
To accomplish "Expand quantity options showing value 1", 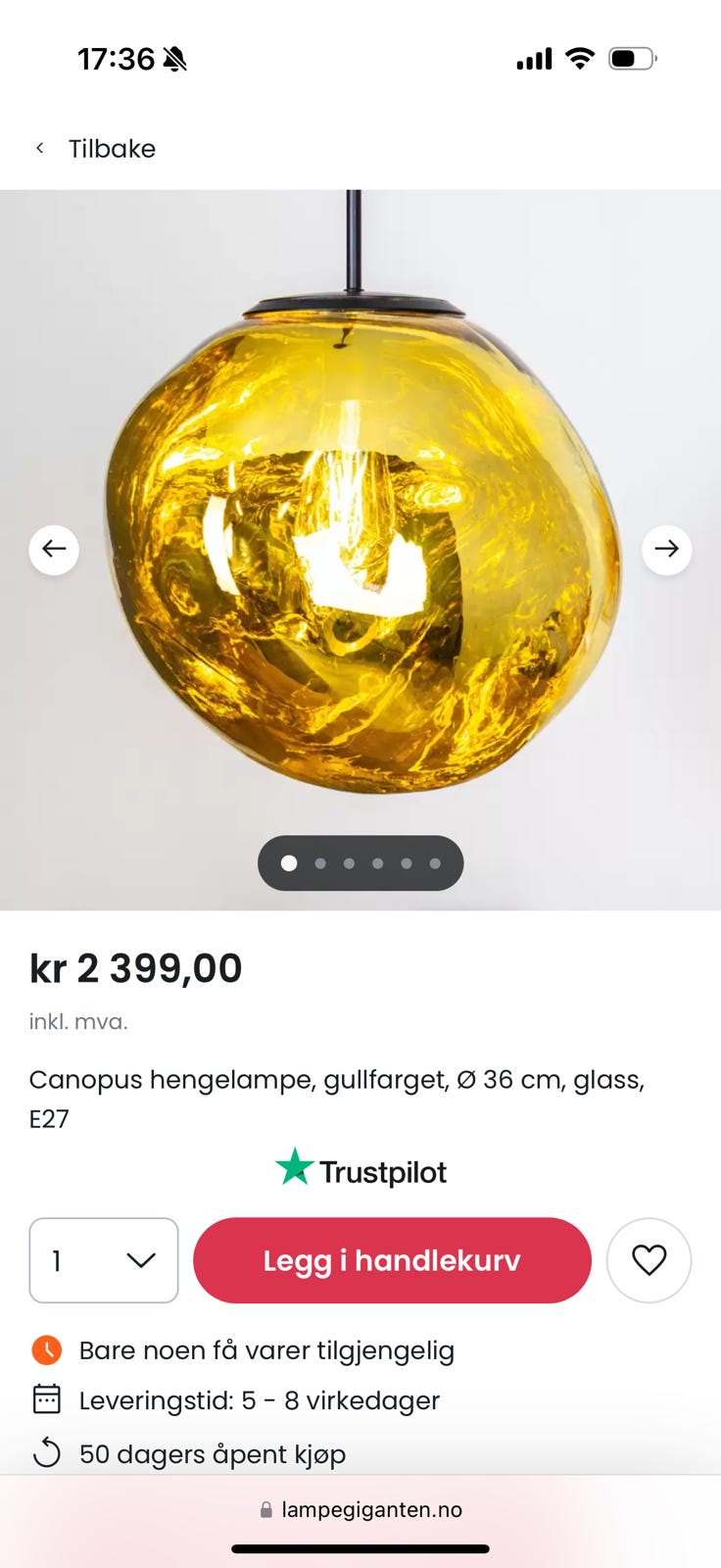I will 103,1261.
